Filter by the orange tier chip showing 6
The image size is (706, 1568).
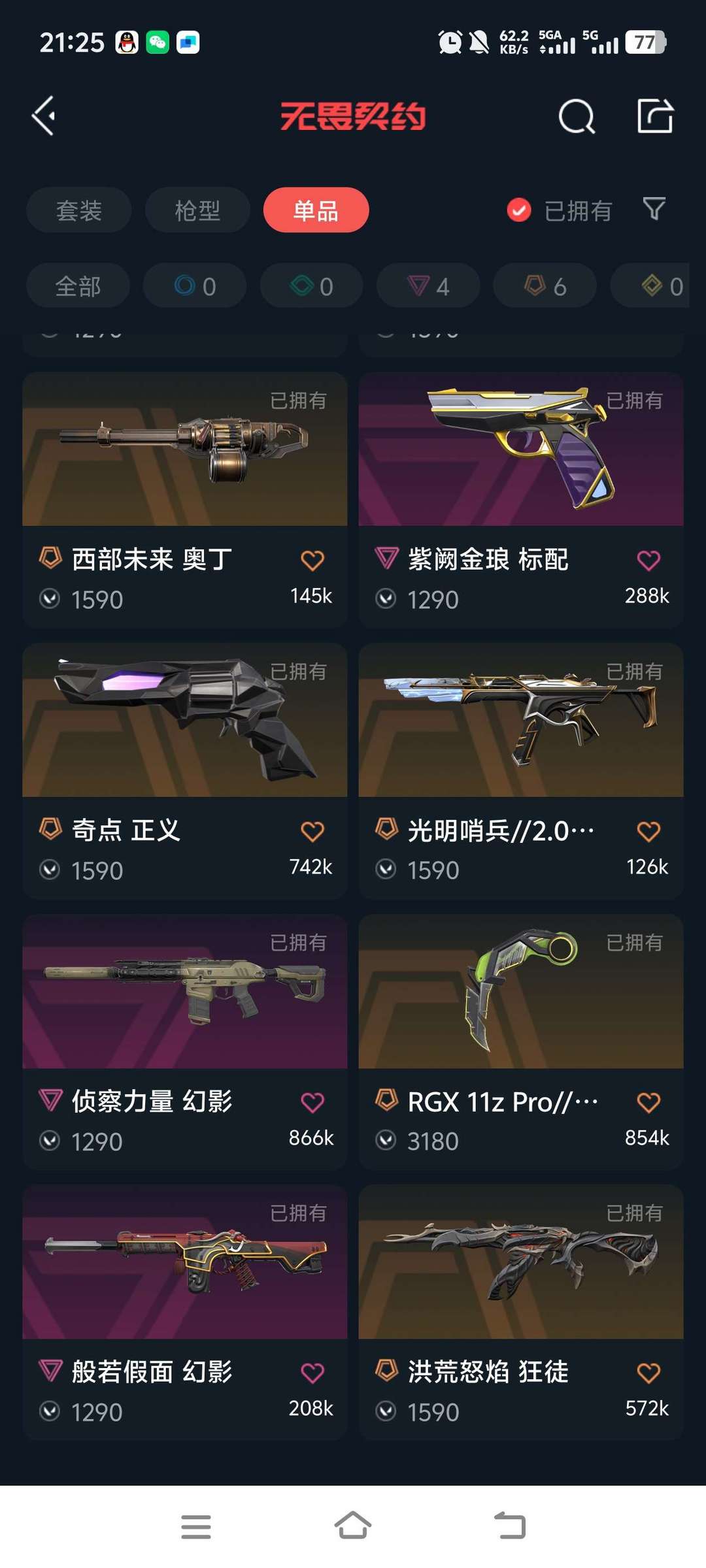545,286
